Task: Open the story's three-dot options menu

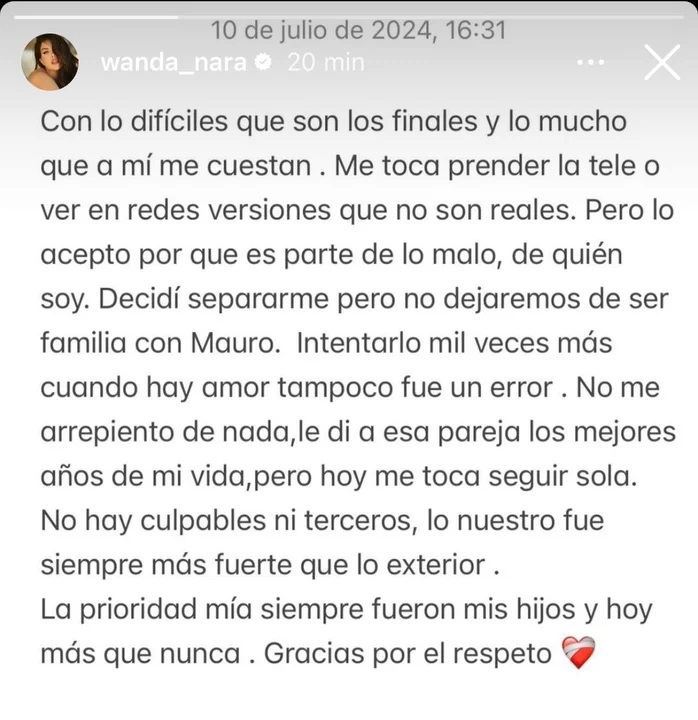Action: (x=592, y=62)
